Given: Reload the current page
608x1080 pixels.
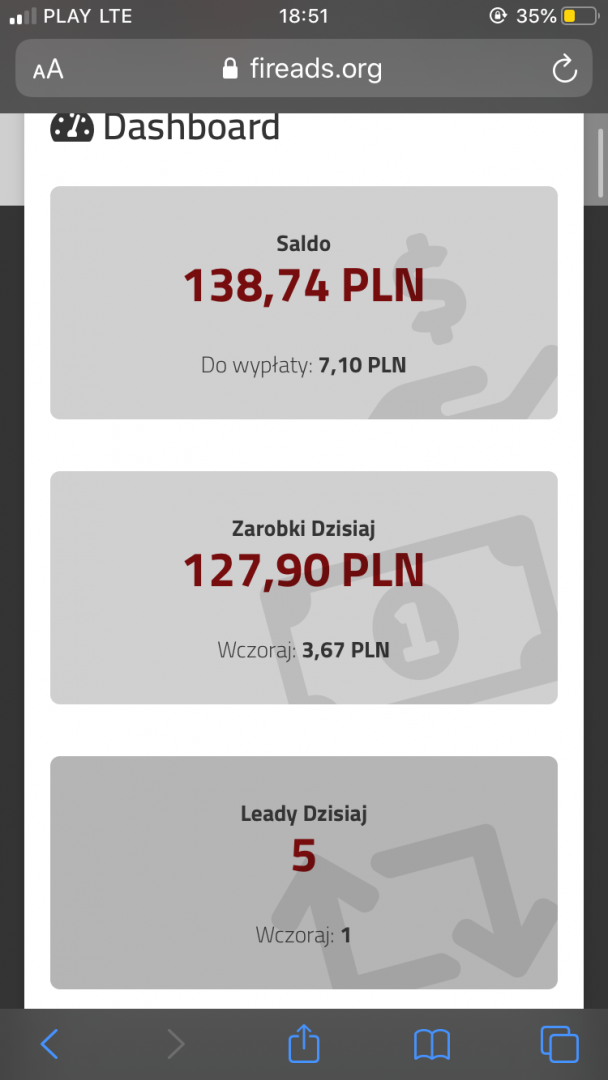Looking at the screenshot, I should (x=564, y=69).
